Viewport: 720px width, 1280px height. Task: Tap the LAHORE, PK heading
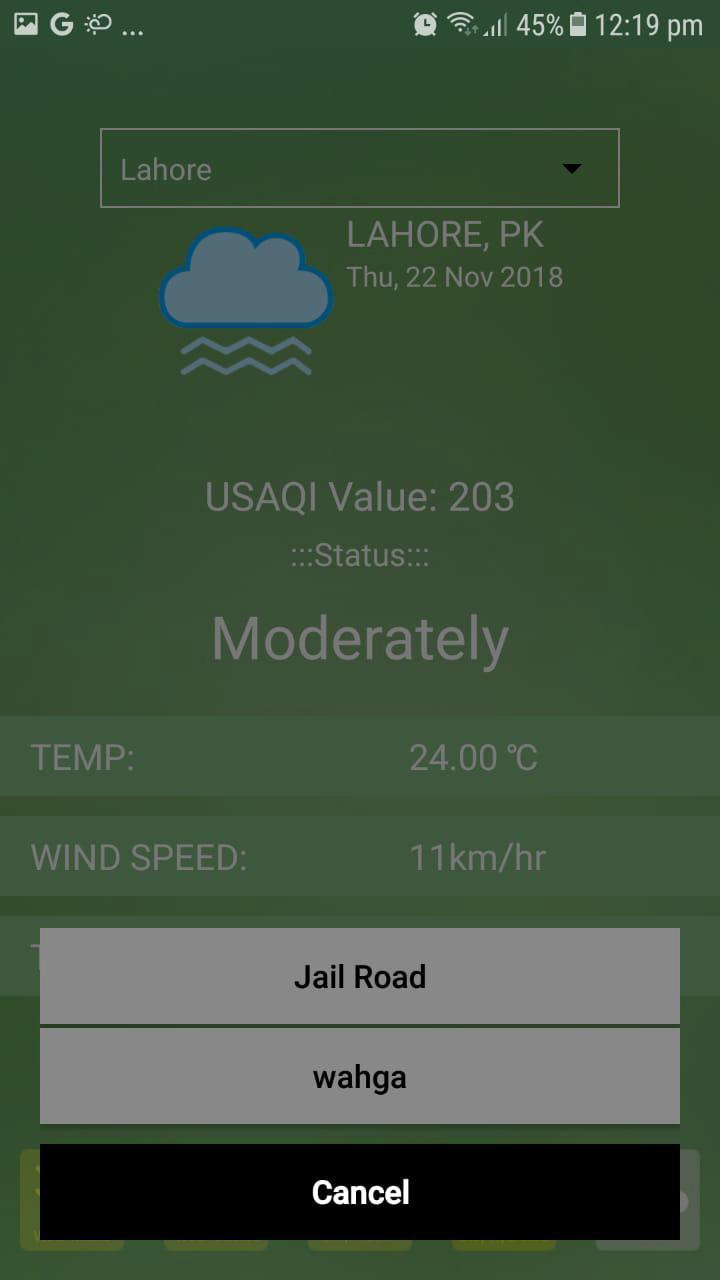(445, 234)
